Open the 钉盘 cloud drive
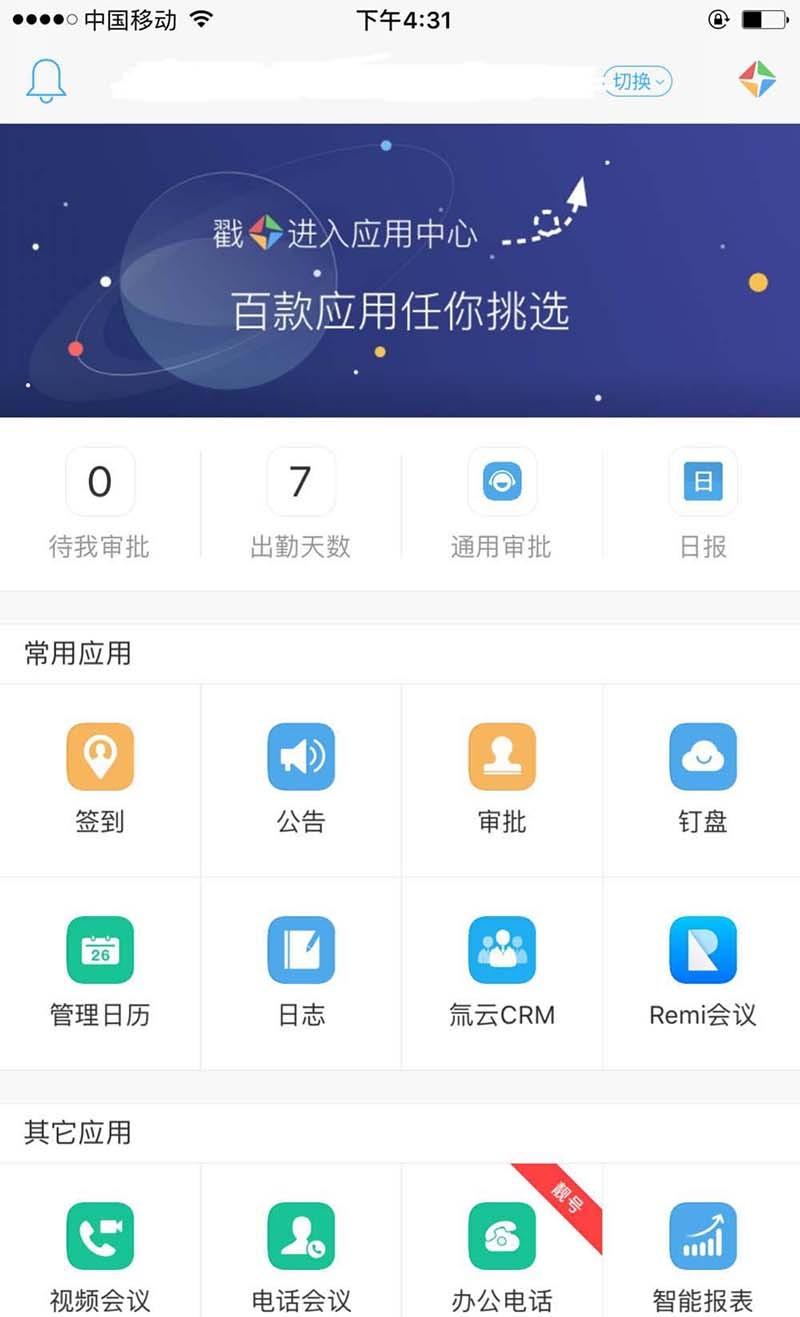The image size is (800, 1317). (x=702, y=780)
